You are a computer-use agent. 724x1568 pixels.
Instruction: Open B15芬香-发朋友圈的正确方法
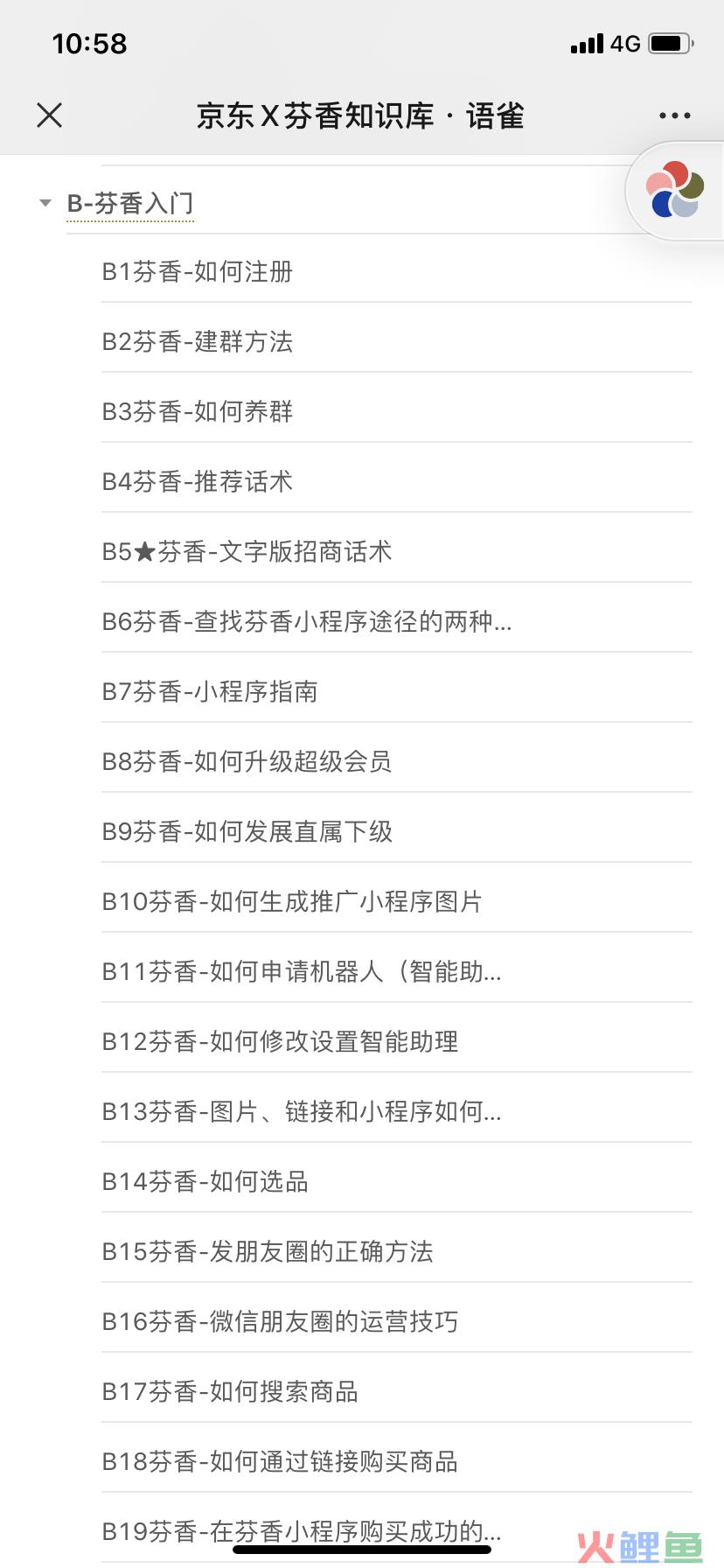coord(397,1251)
